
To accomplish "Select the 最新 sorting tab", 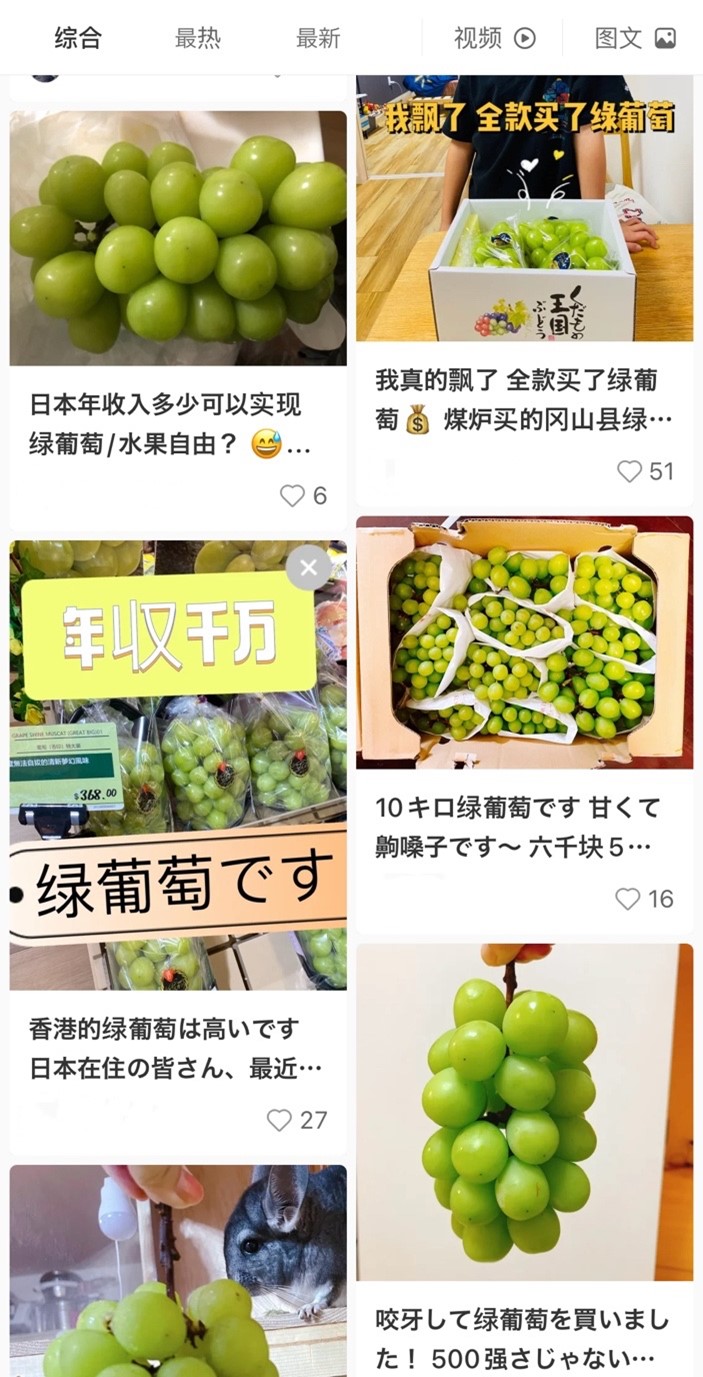I will point(318,38).
